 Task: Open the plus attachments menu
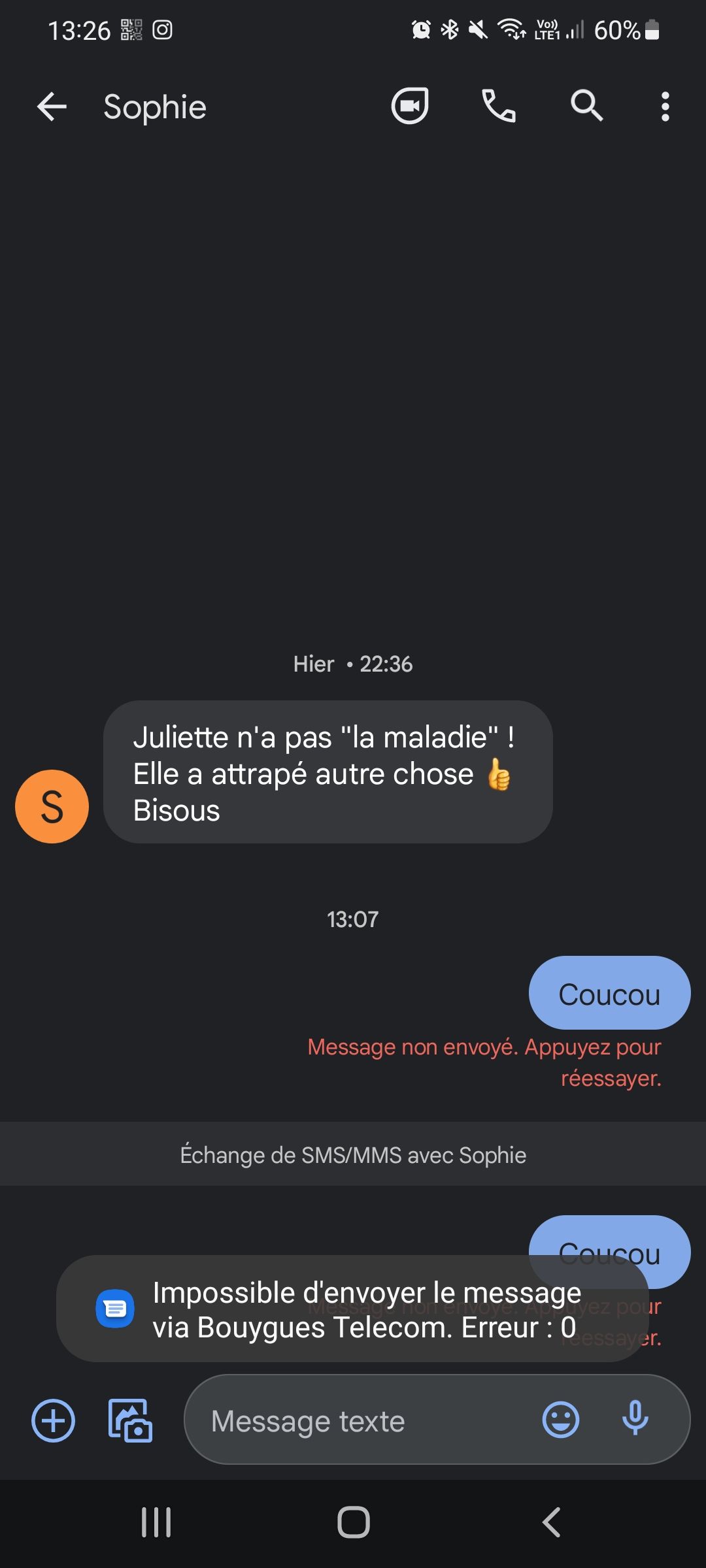(x=54, y=1420)
